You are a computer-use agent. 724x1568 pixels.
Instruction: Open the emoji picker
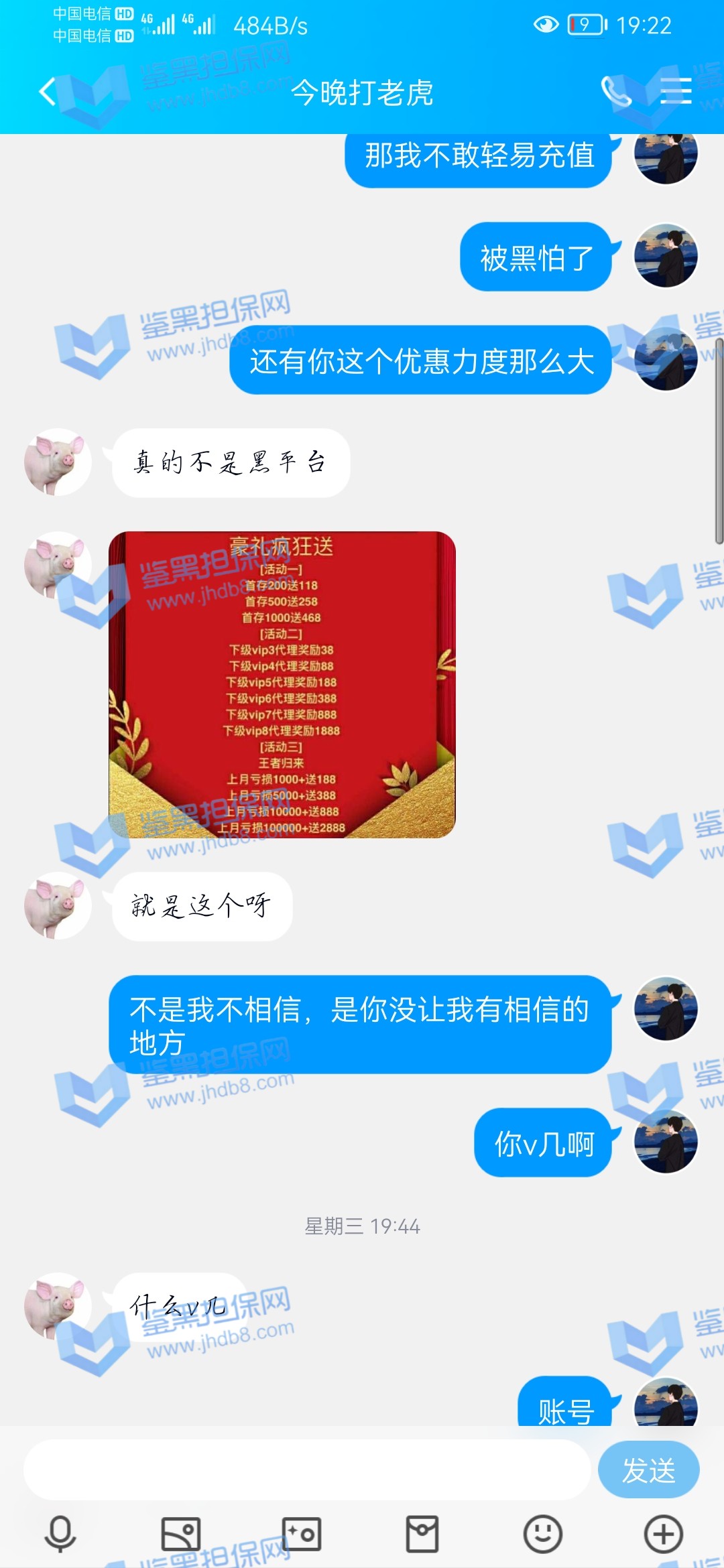(x=542, y=1534)
